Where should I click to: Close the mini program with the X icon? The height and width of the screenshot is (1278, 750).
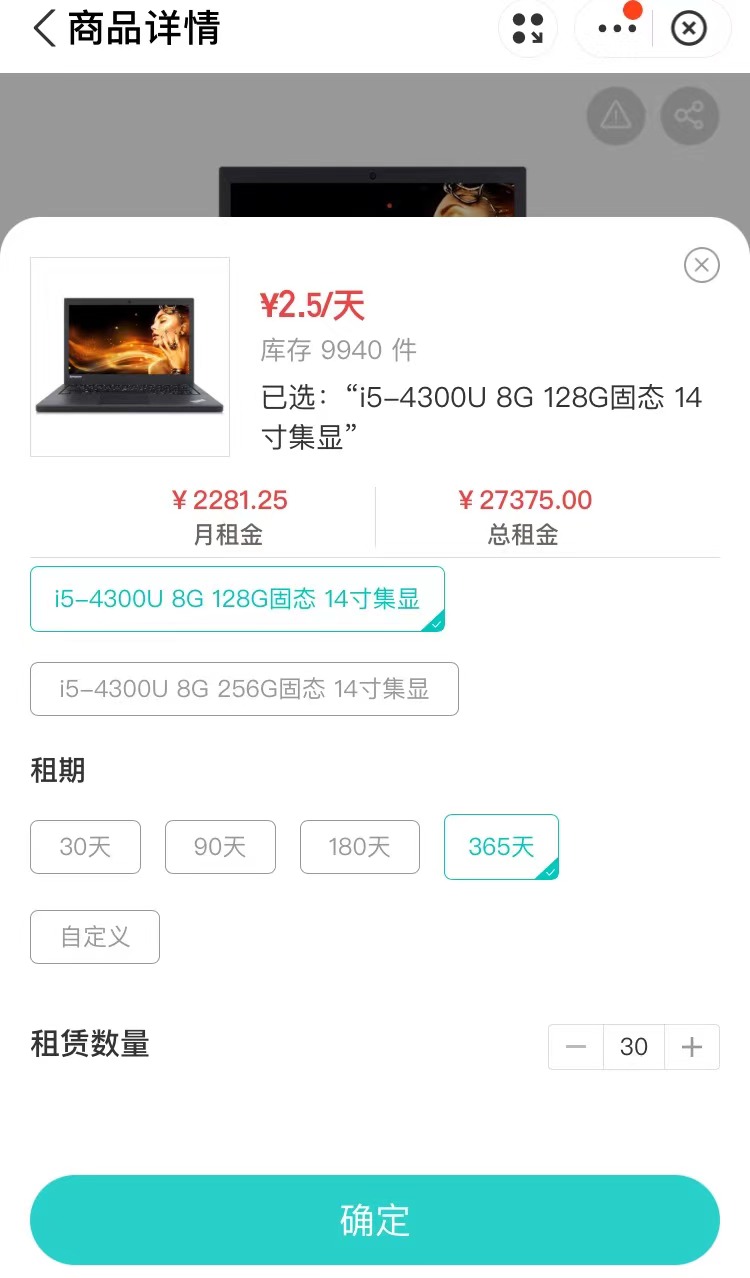point(688,28)
